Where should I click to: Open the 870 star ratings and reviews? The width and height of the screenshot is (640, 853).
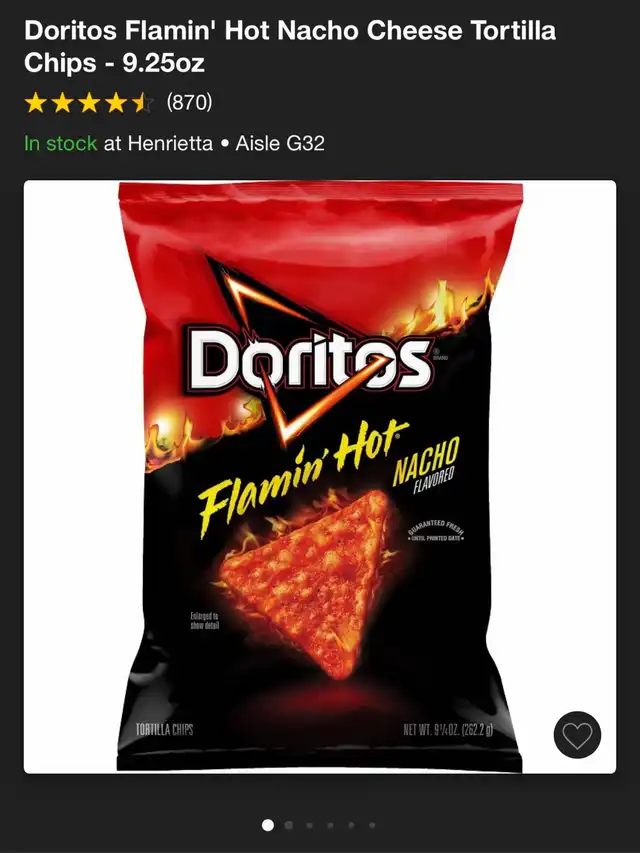pos(118,102)
